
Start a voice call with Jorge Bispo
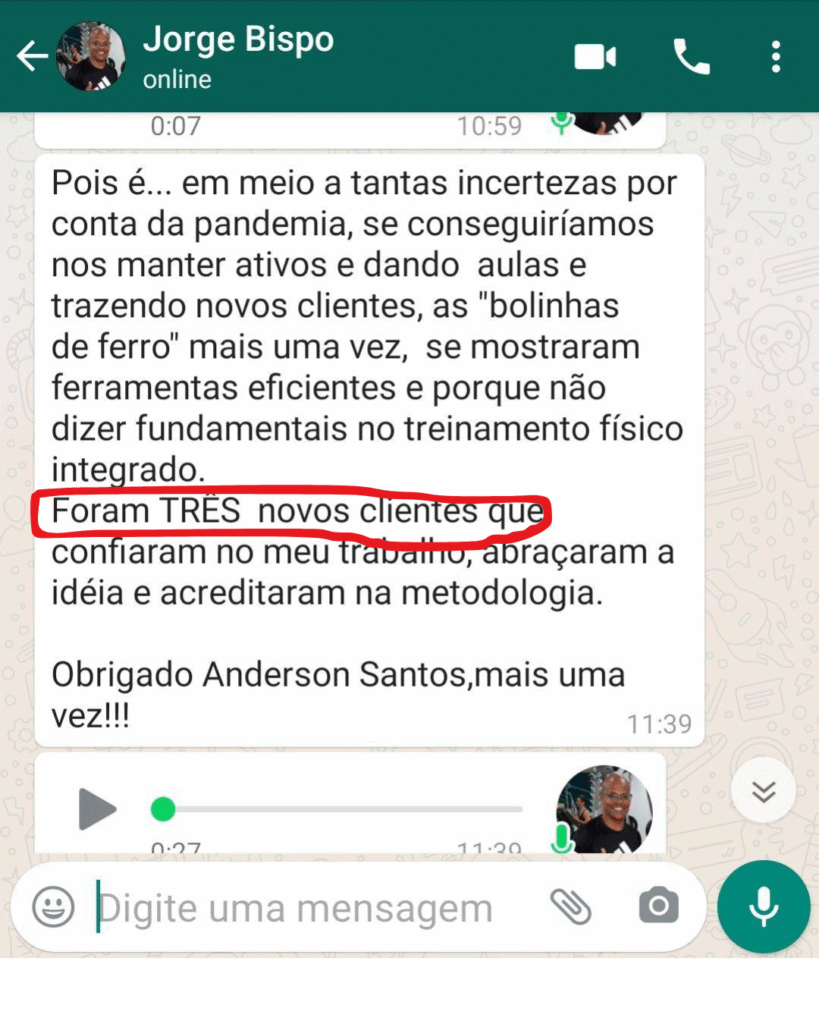691,57
